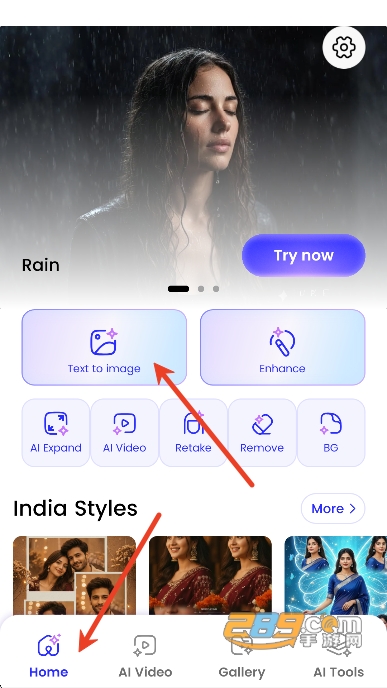Viewport: 387px width, 688px height.
Task: Switch to the AI Video tab
Action: click(145, 656)
